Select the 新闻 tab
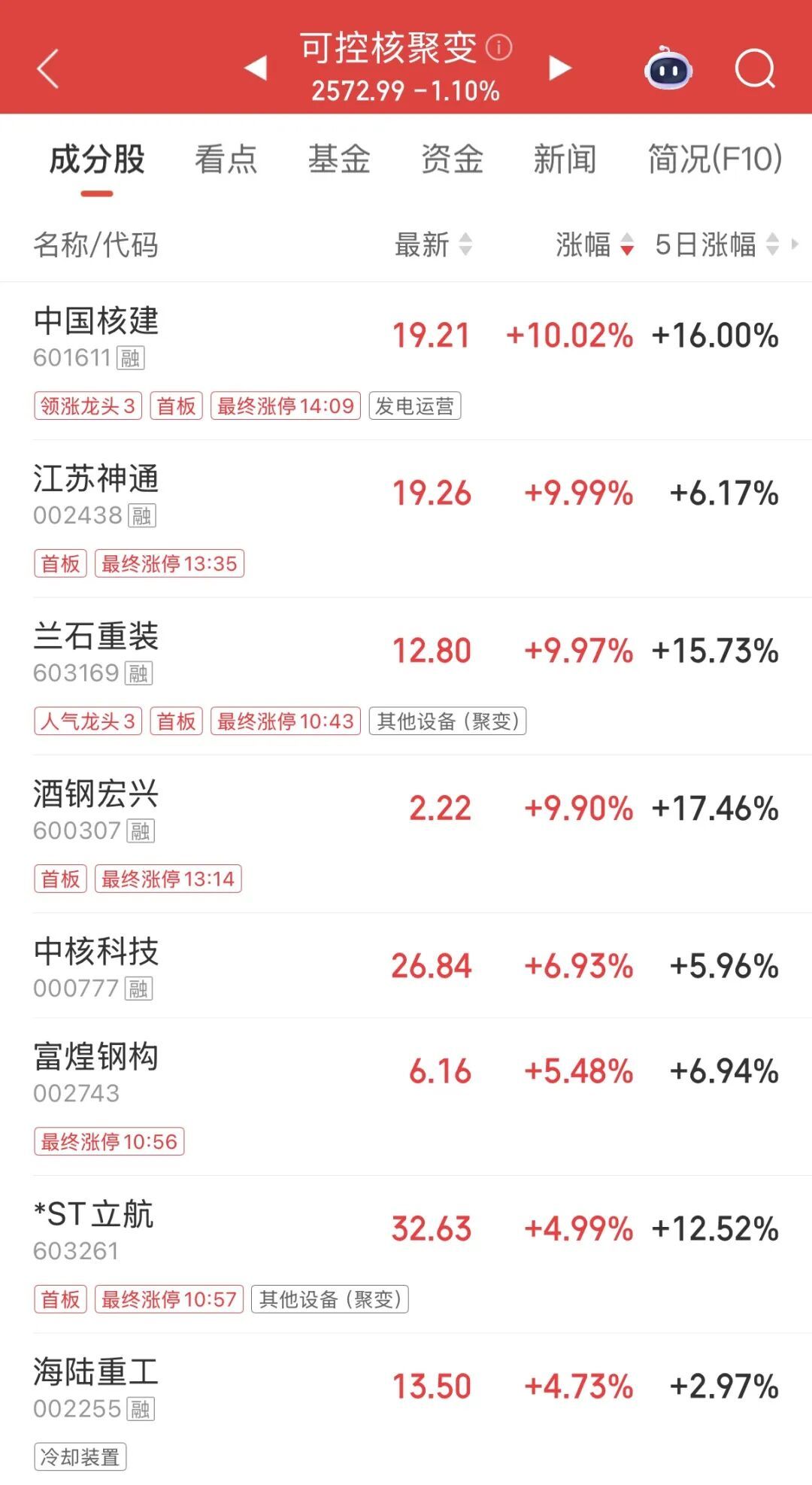The width and height of the screenshot is (812, 1485). tap(565, 159)
